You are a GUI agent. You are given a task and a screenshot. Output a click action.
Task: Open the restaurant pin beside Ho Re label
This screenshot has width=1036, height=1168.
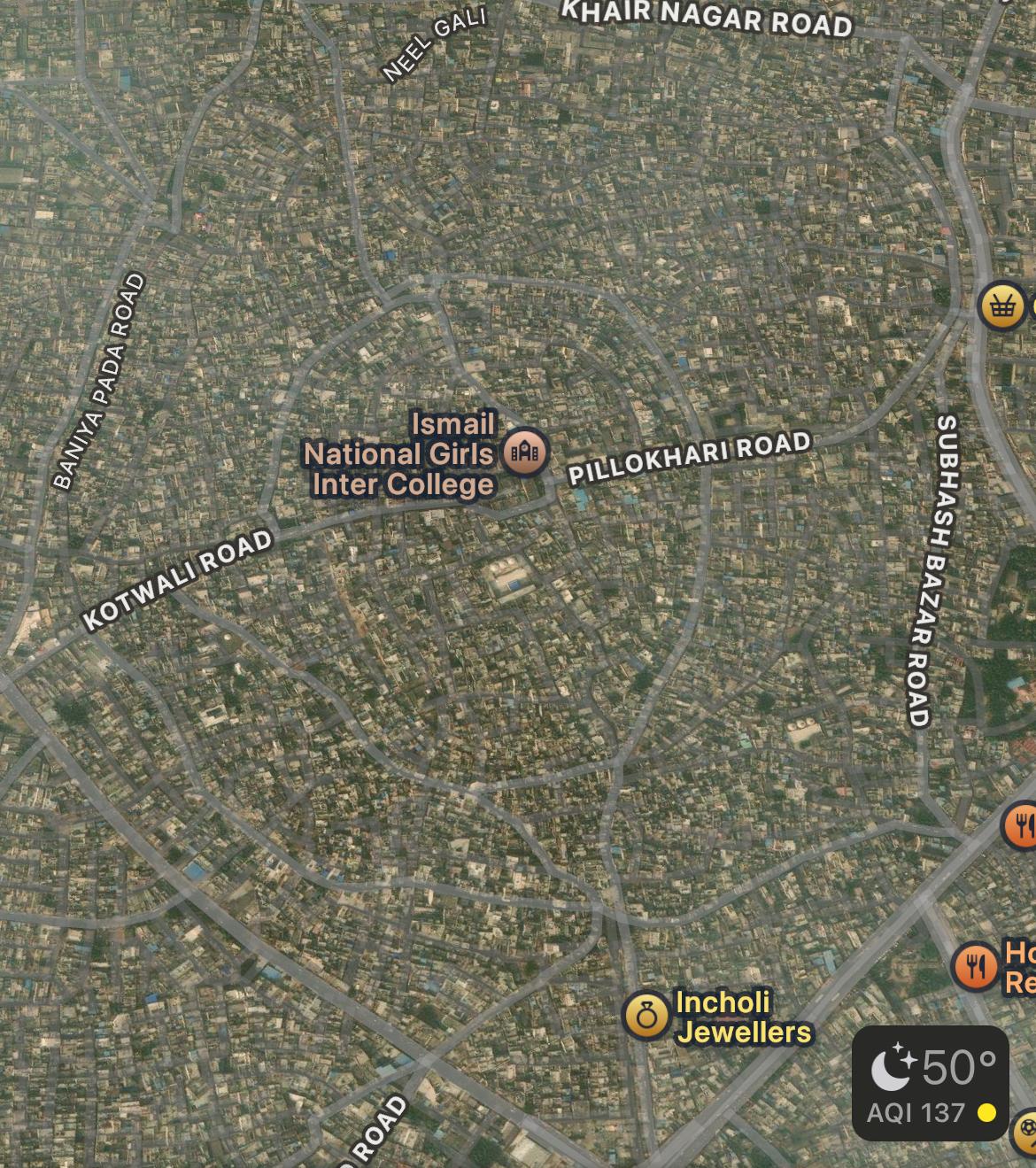pos(975,966)
